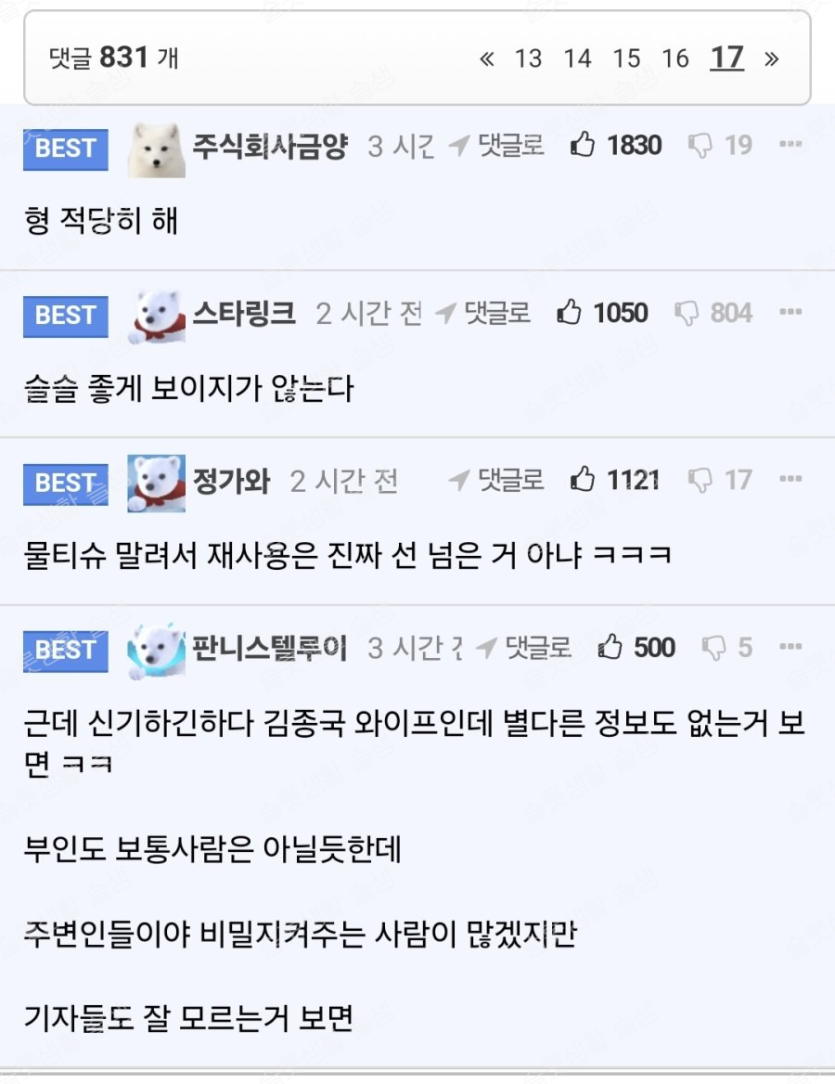Jump to next pages with » arrow
The image size is (835, 1084).
tap(771, 58)
